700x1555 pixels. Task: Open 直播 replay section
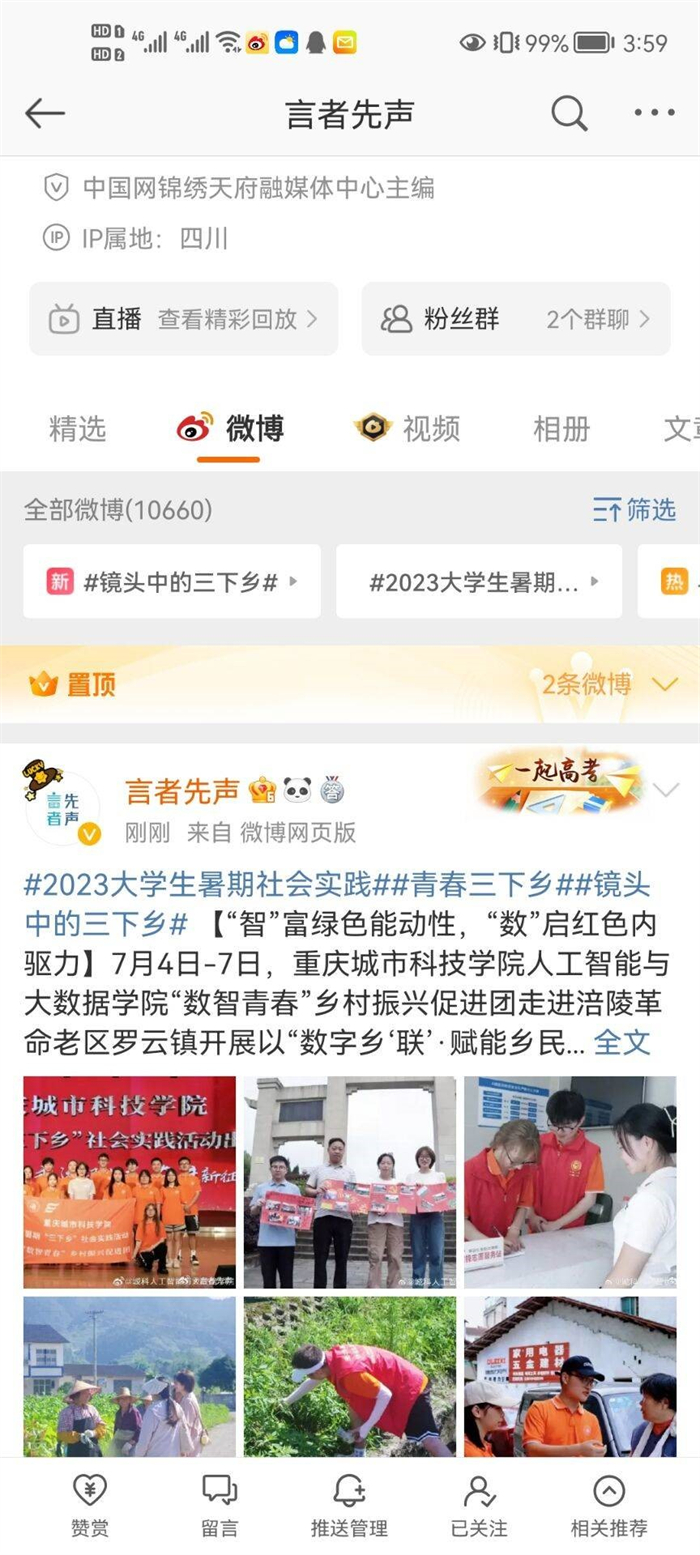(x=183, y=319)
